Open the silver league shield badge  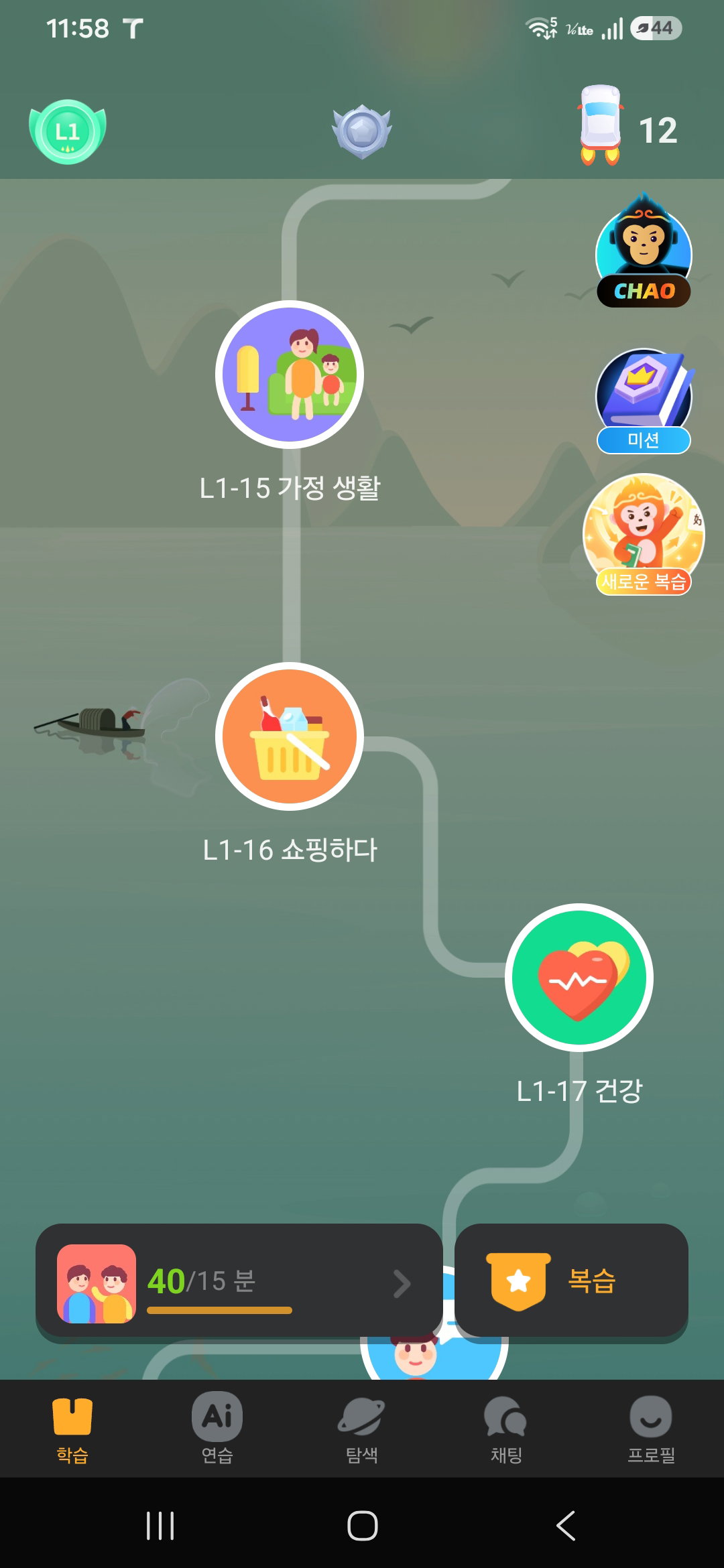362,131
